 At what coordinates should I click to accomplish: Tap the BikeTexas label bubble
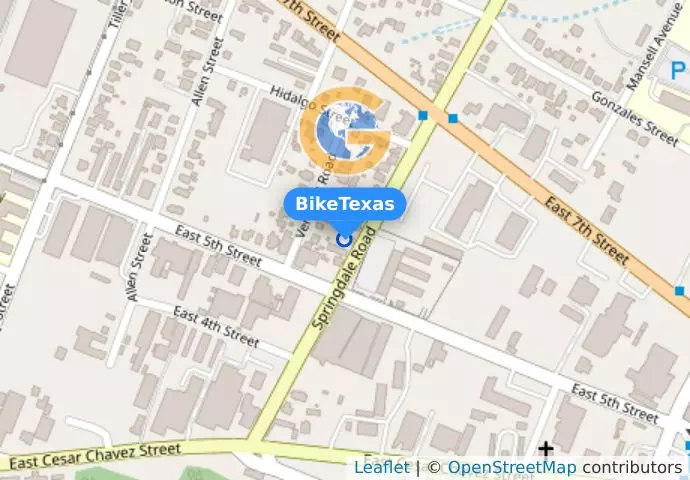coord(345,205)
